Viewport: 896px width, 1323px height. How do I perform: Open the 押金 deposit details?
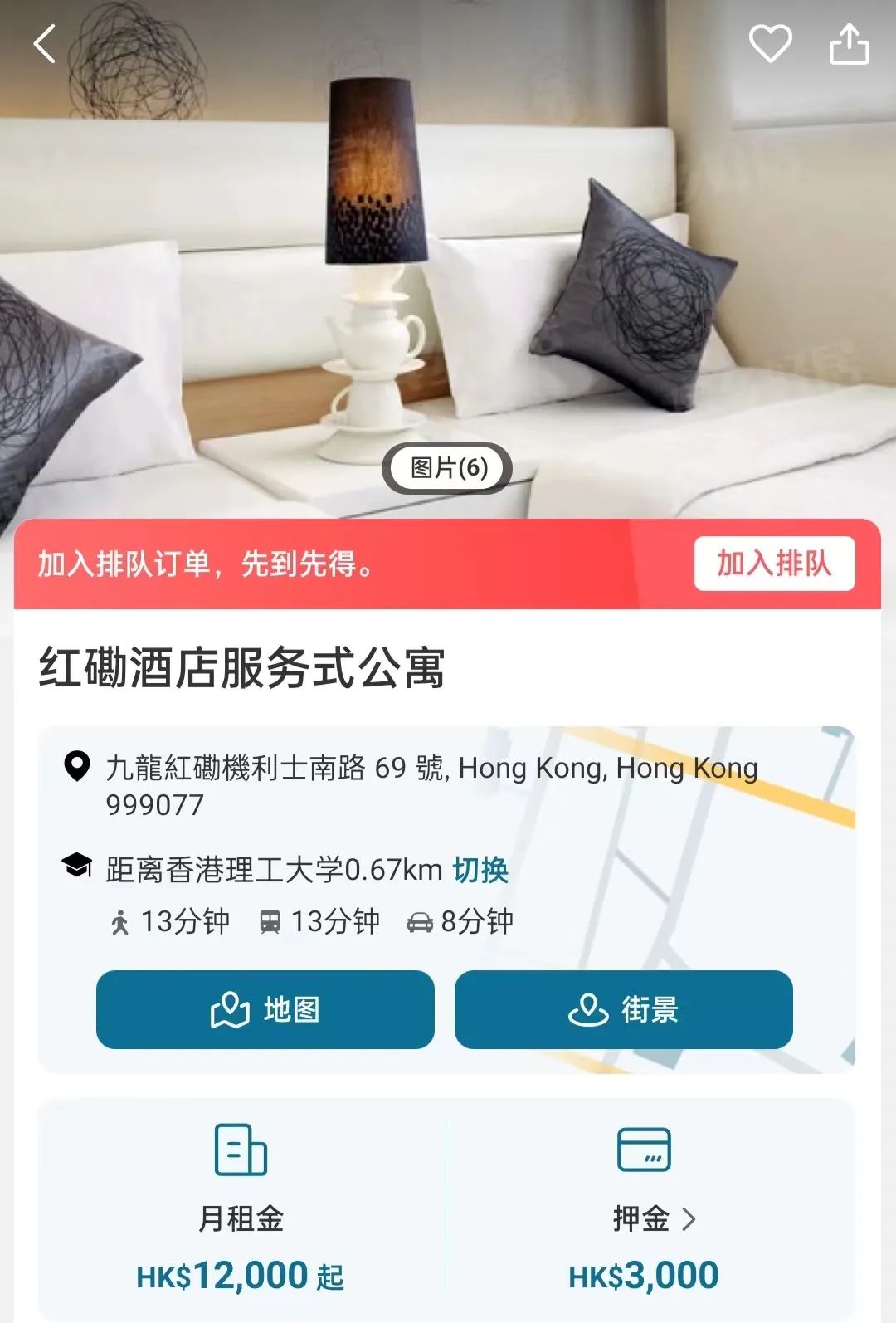[x=653, y=1218]
